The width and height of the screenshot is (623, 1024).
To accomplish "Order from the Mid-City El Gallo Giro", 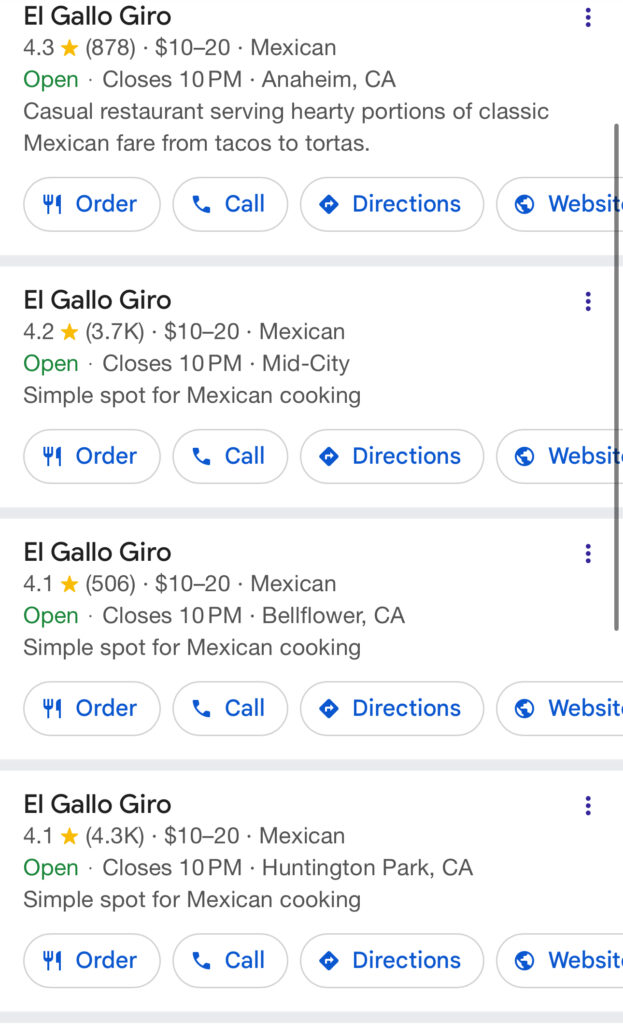I will pos(92,456).
